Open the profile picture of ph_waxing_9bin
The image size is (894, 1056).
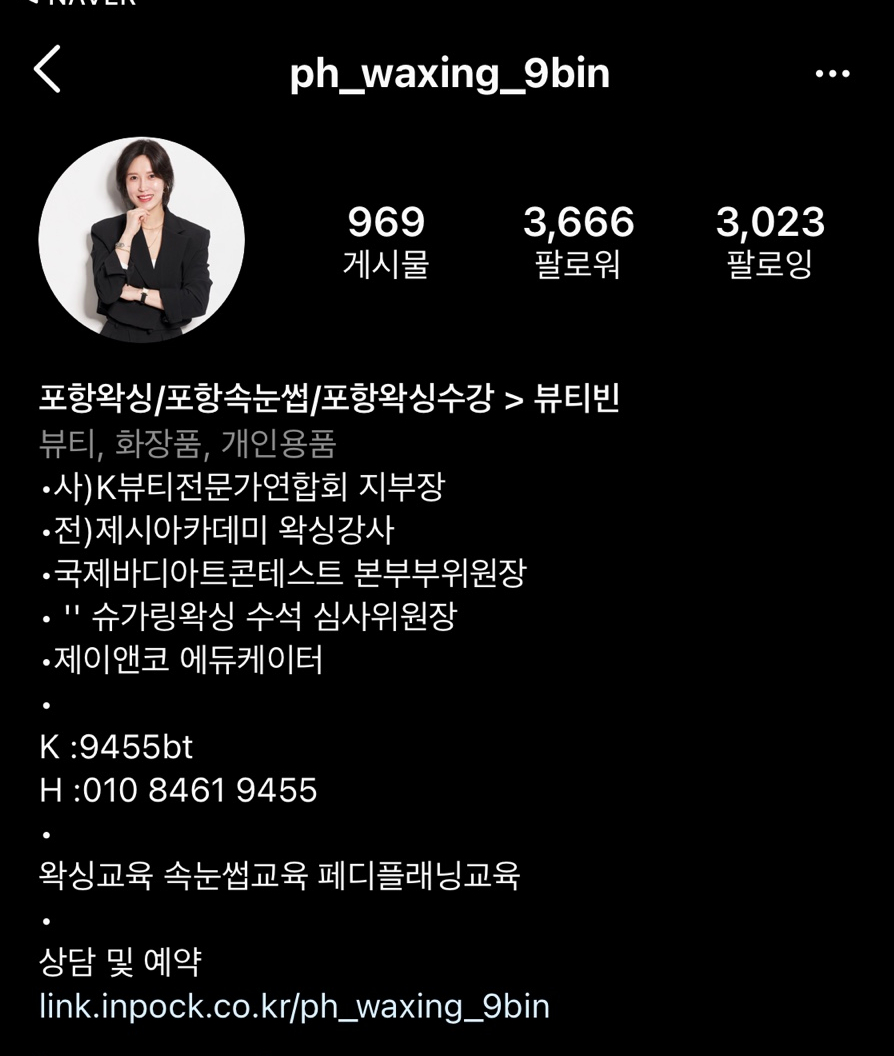point(141,240)
